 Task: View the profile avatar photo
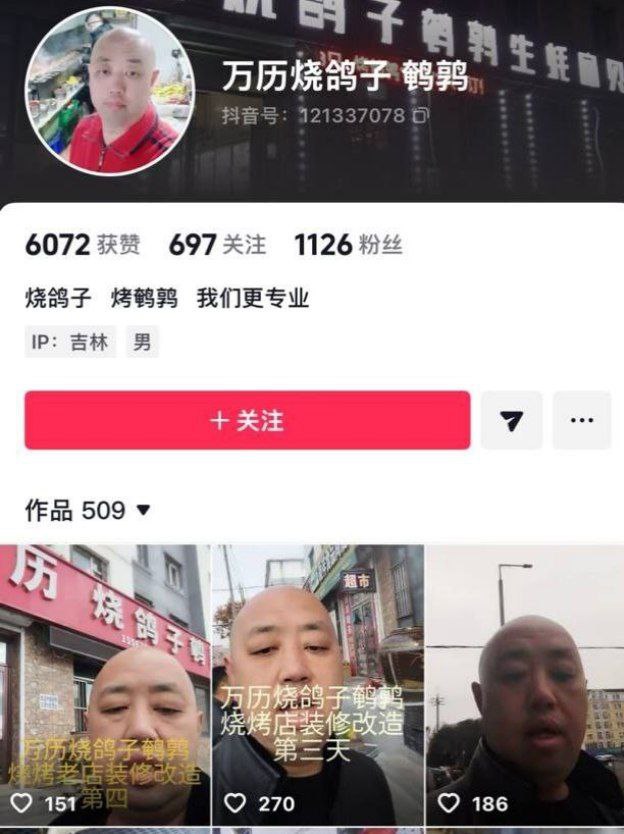(x=110, y=91)
